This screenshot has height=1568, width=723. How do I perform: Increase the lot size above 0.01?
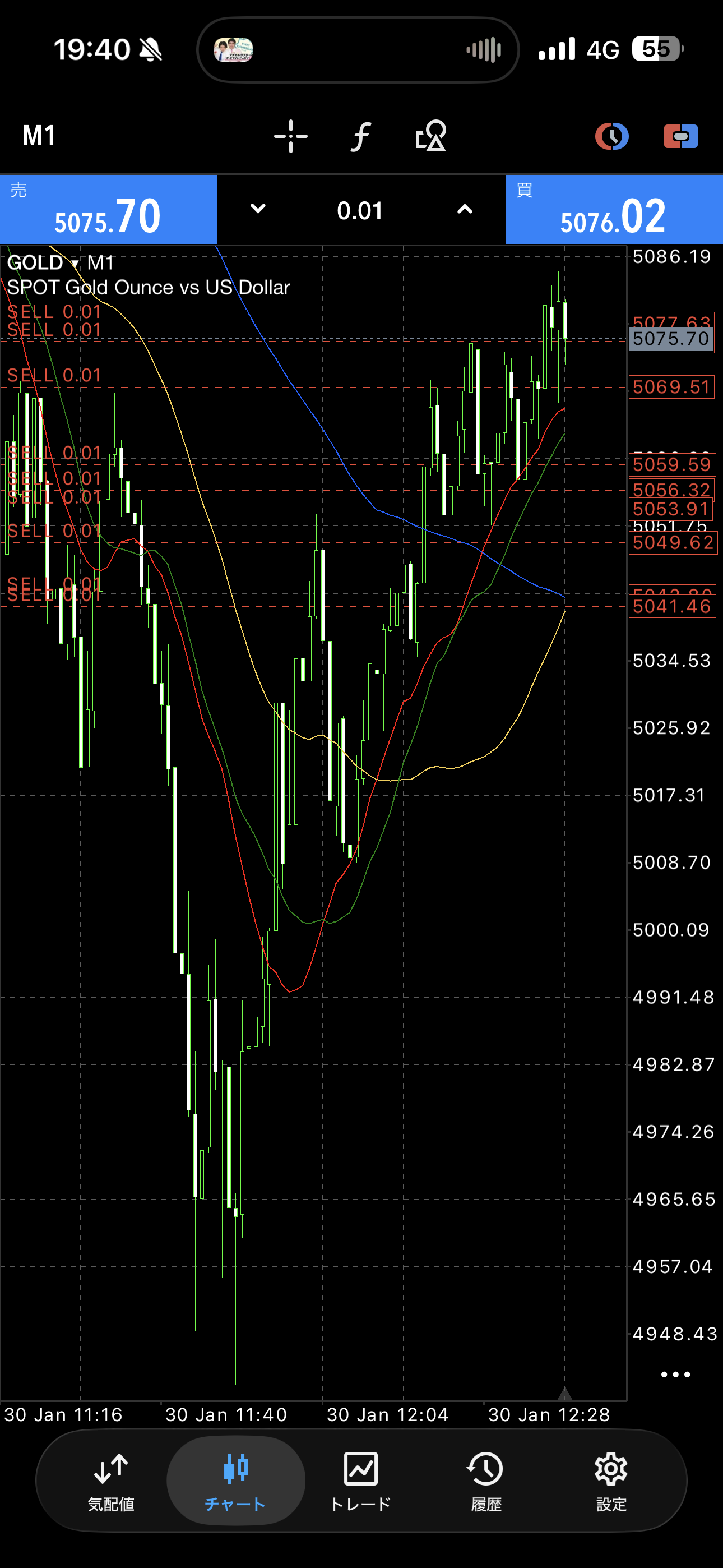[465, 209]
